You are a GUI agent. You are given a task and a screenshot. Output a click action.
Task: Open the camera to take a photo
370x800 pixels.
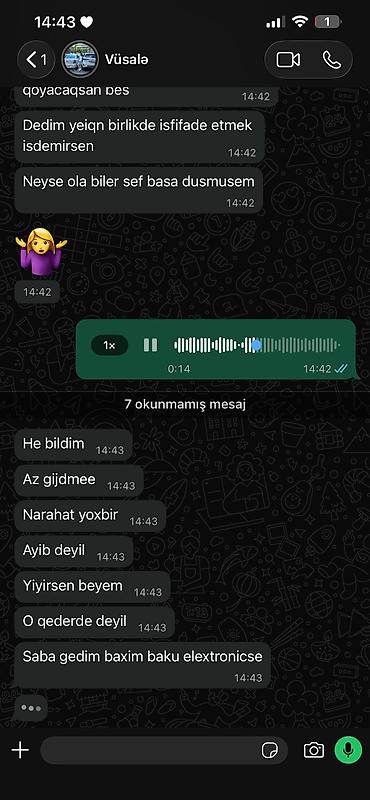click(313, 750)
